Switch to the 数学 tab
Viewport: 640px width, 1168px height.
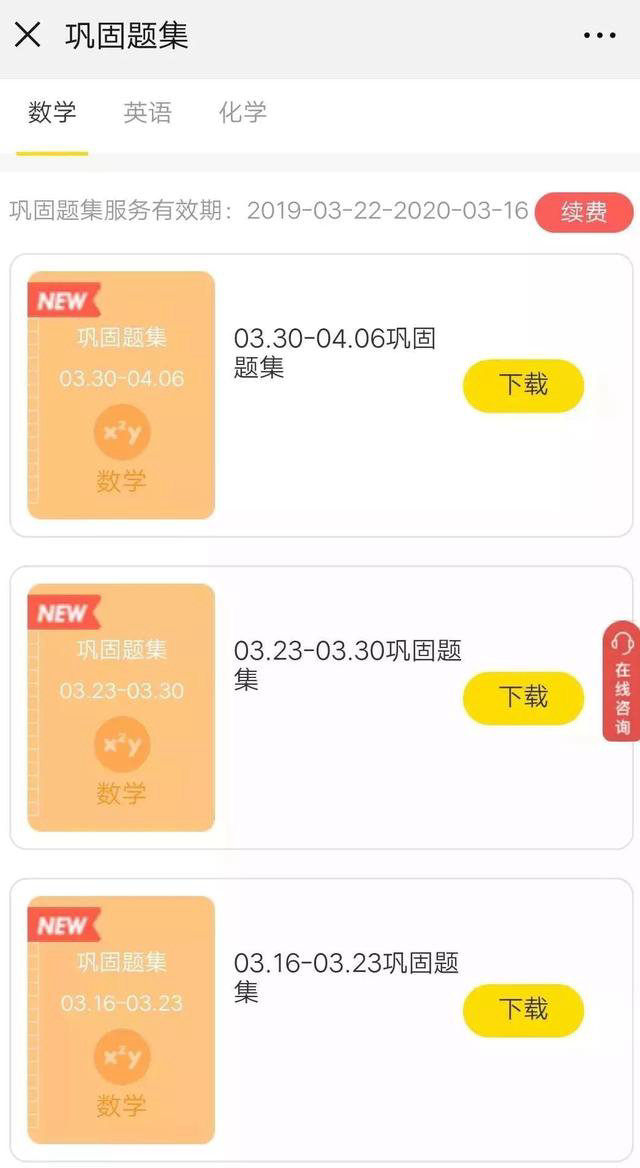(52, 112)
